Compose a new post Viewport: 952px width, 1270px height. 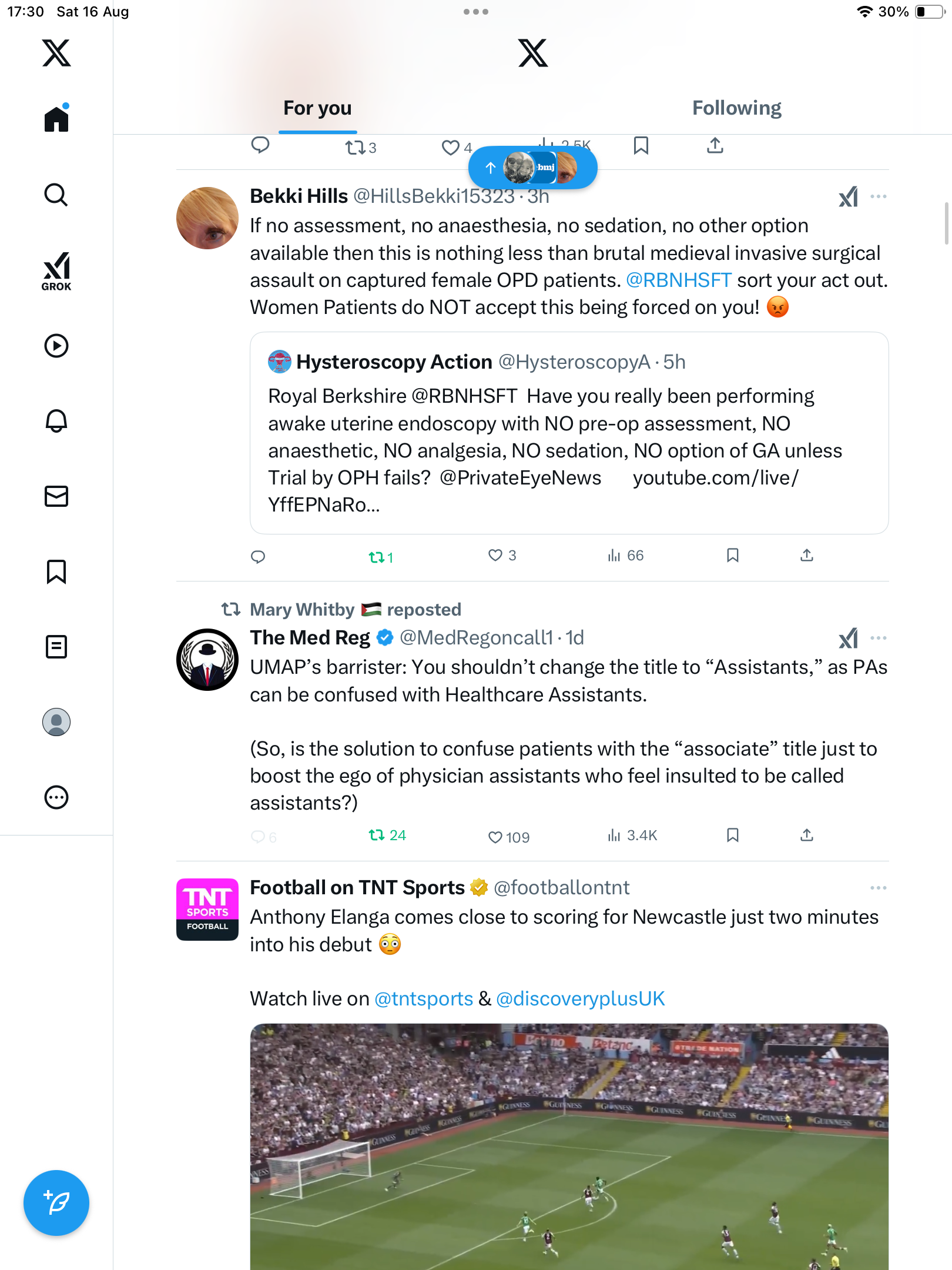[x=56, y=1202]
